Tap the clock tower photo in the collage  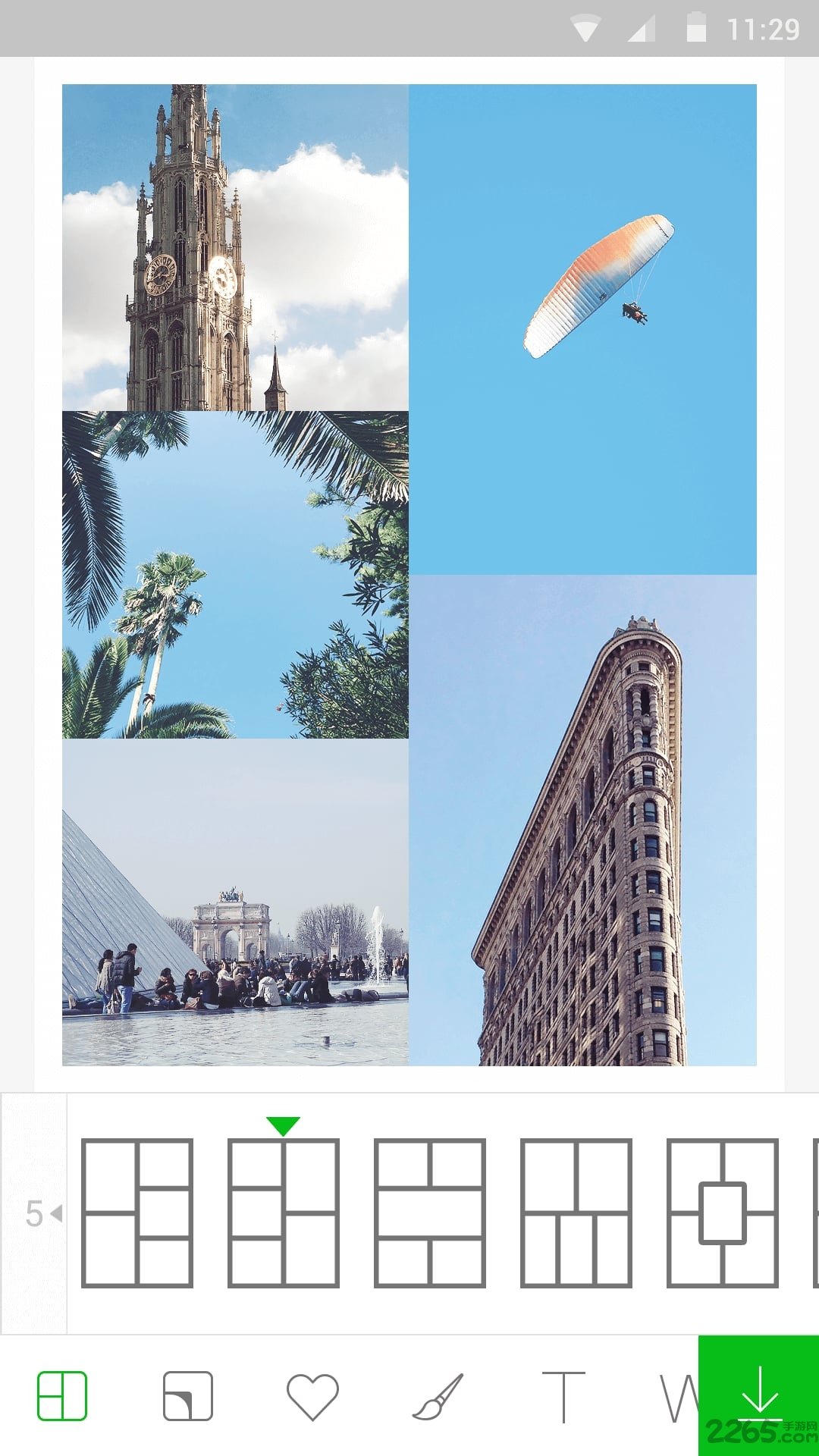point(235,243)
